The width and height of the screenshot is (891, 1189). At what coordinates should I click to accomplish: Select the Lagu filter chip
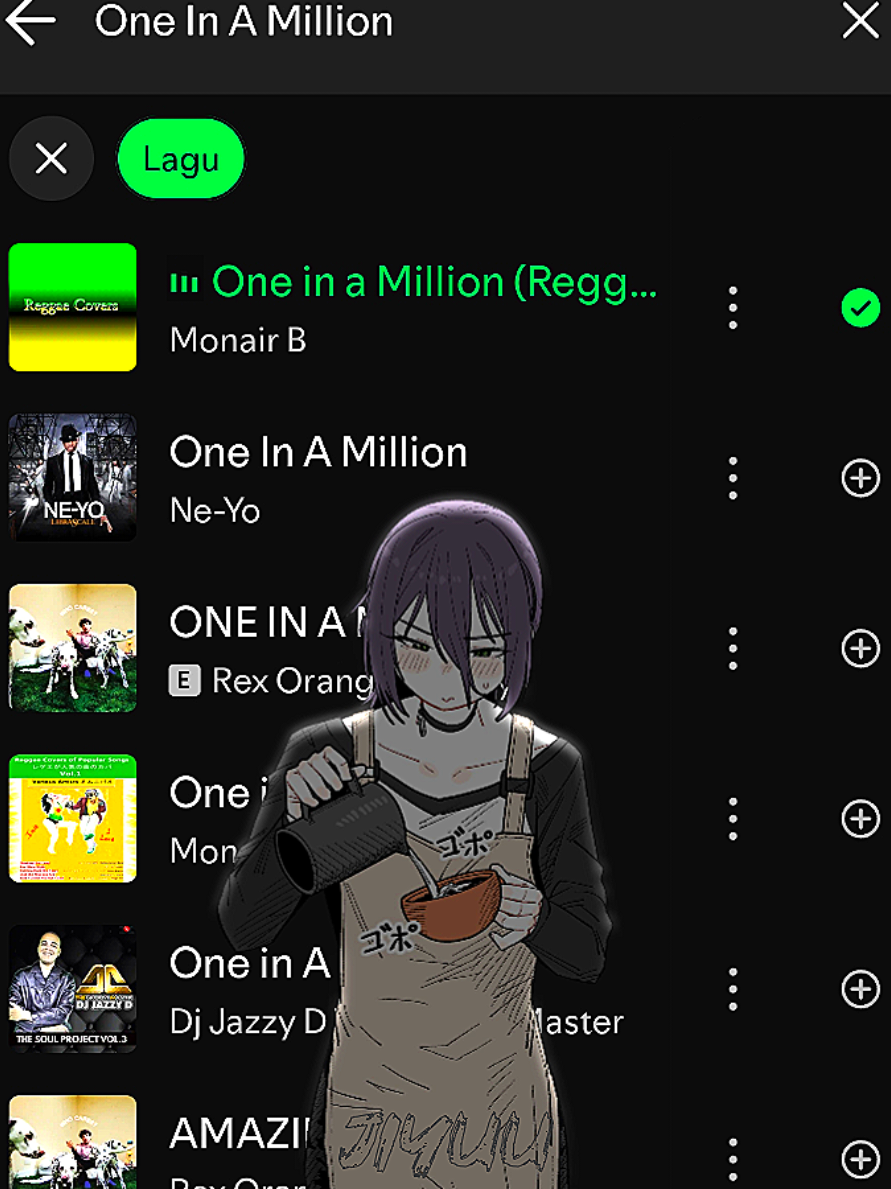coord(181,158)
